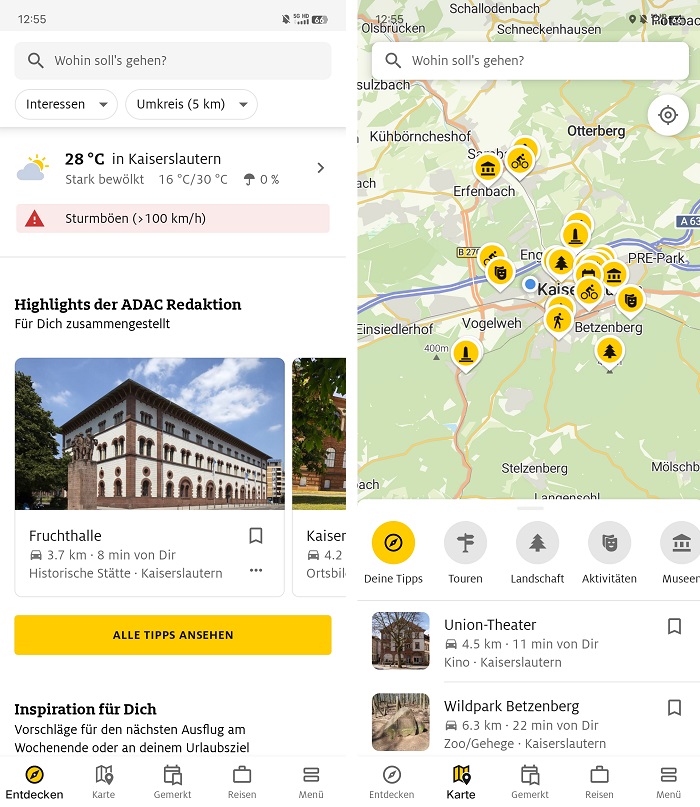Open the Interessen filter dropdown

(67, 104)
